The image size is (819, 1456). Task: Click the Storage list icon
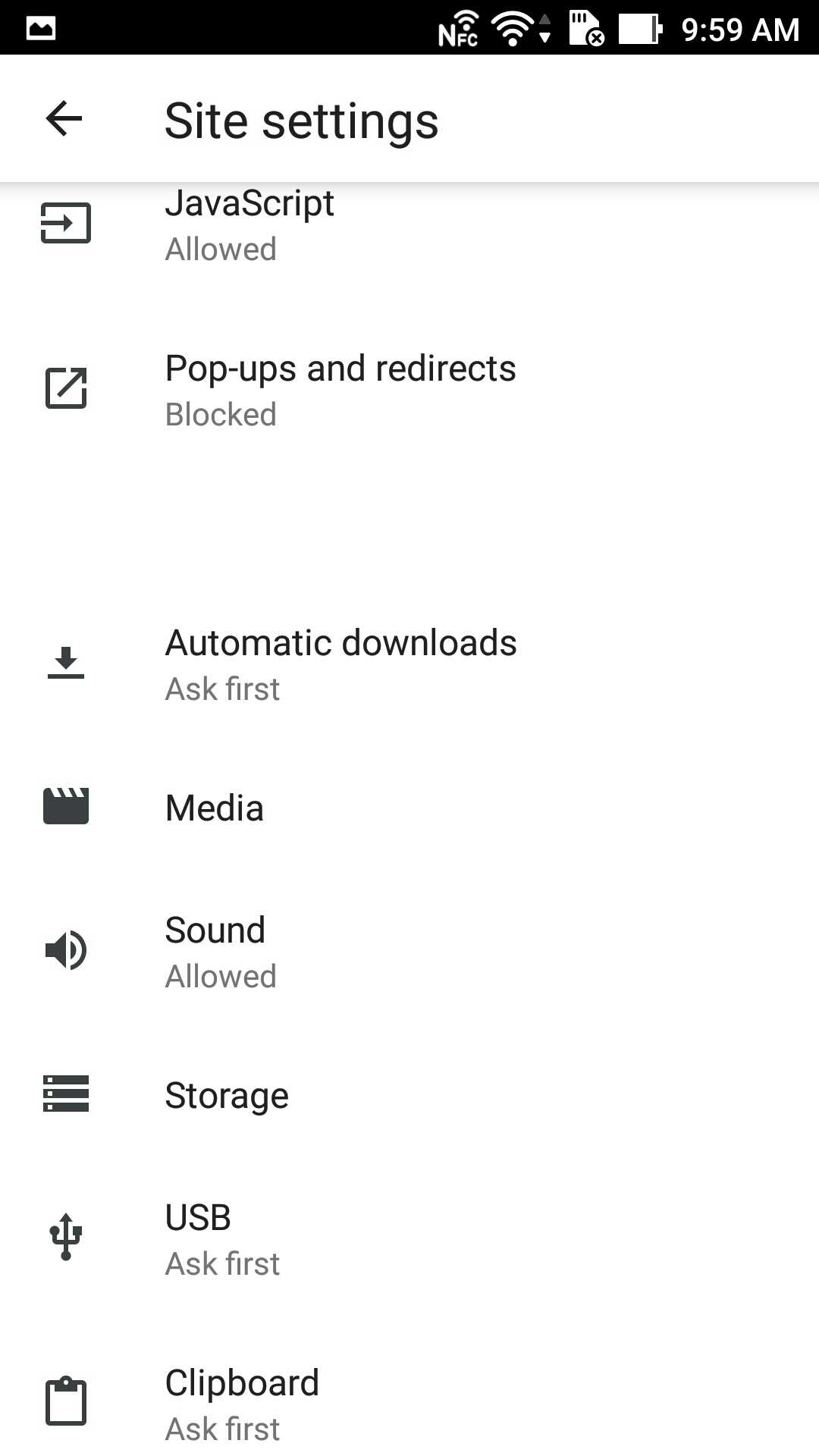tap(66, 1094)
